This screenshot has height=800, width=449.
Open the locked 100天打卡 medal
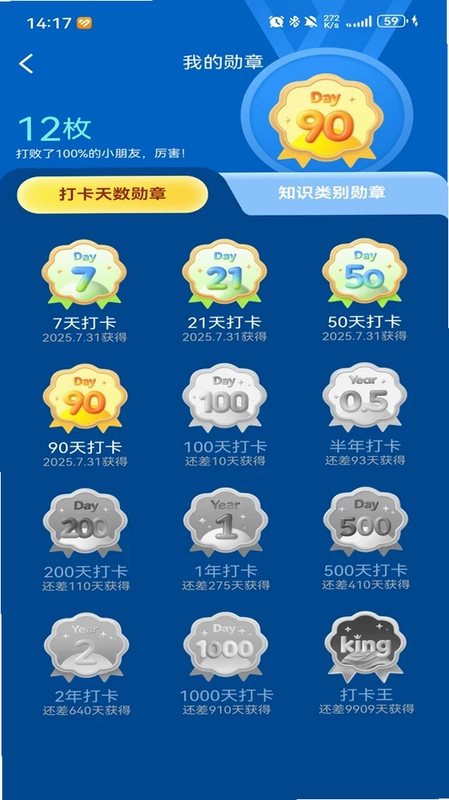pos(224,398)
